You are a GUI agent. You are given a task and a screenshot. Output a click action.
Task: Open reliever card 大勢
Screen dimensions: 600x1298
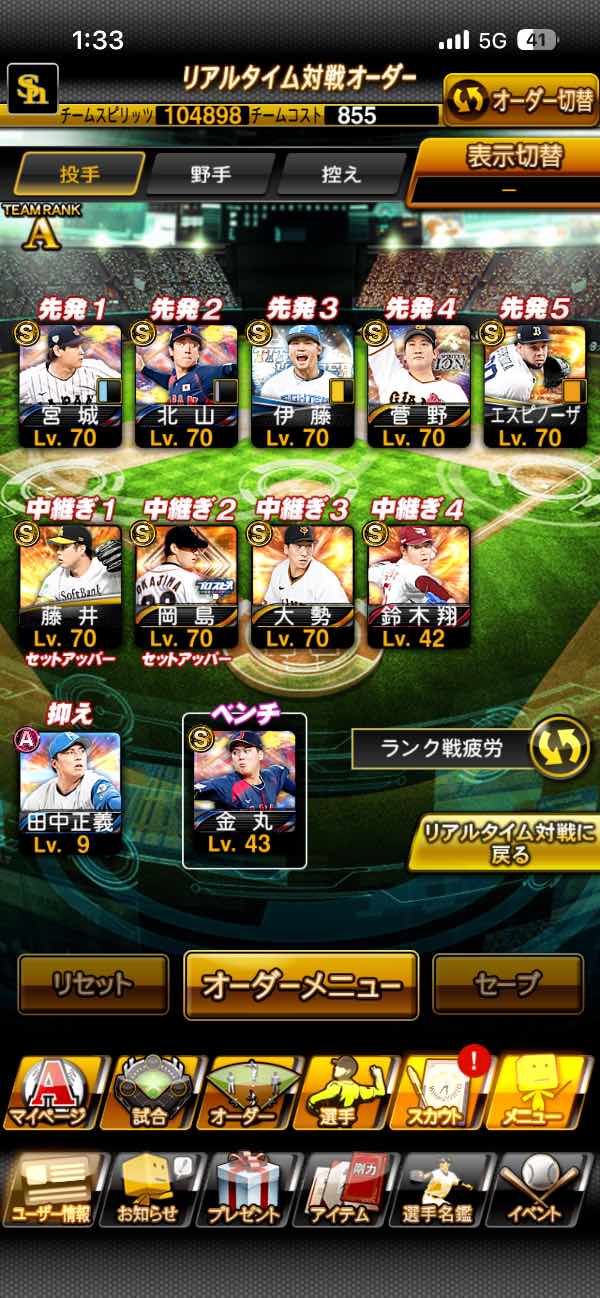click(x=302, y=587)
